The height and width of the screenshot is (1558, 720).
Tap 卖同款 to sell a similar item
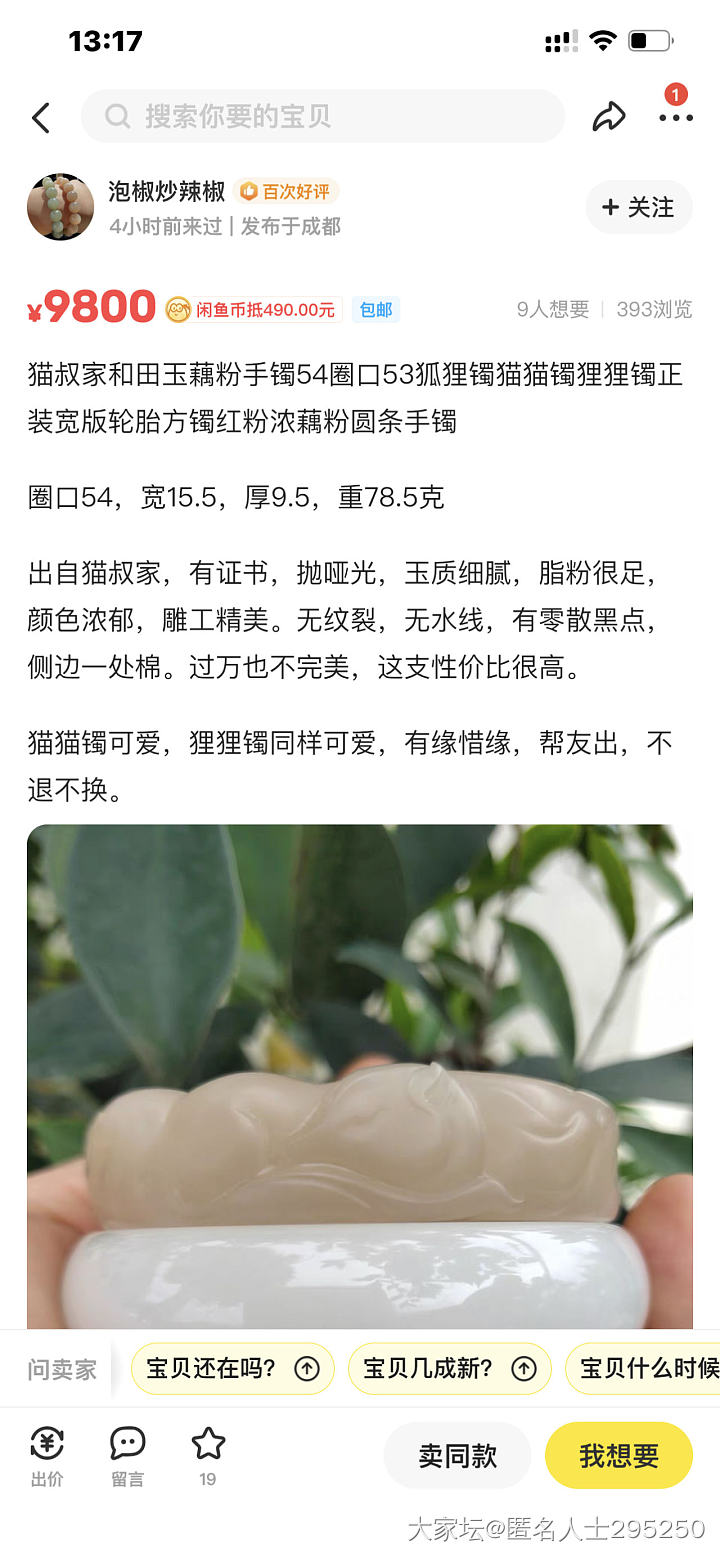[457, 1455]
